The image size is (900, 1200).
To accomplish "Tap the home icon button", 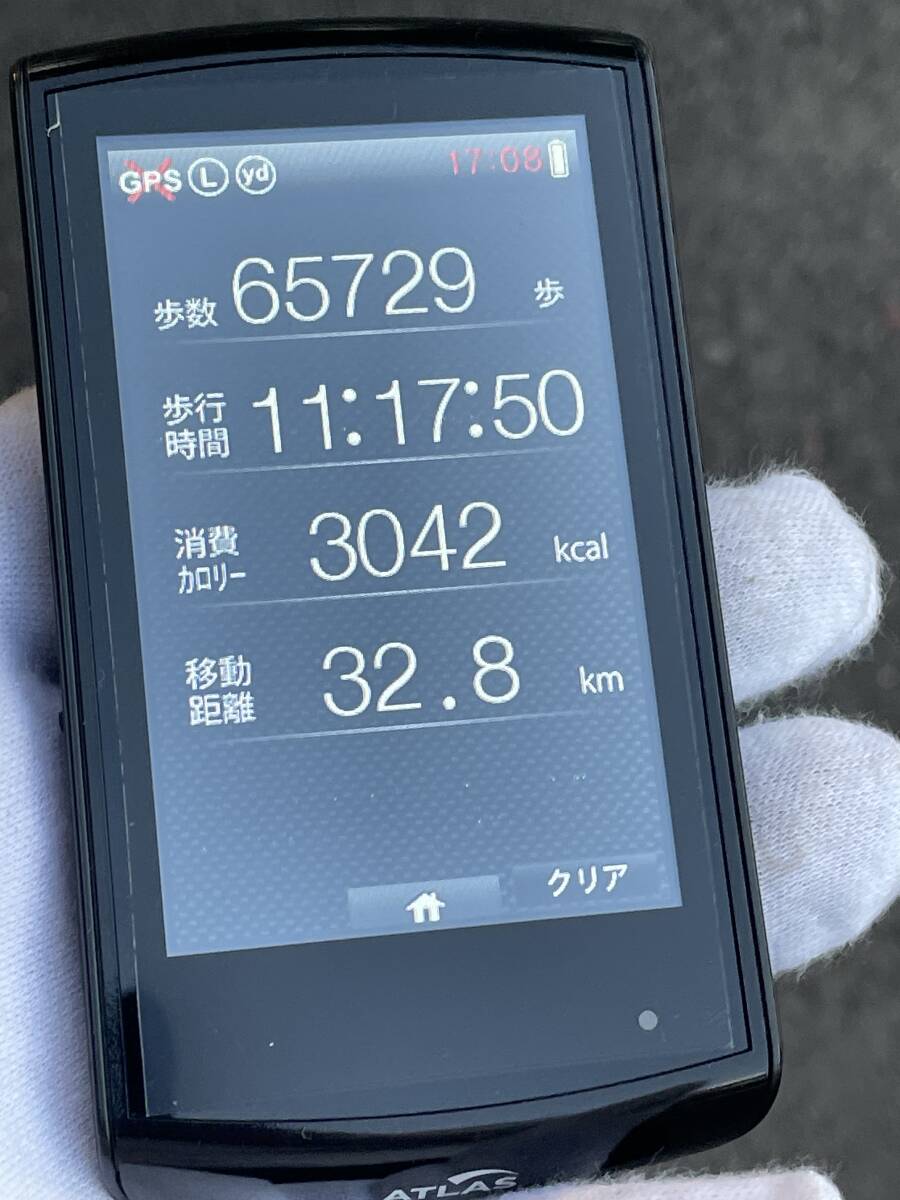I will pyautogui.click(x=425, y=905).
